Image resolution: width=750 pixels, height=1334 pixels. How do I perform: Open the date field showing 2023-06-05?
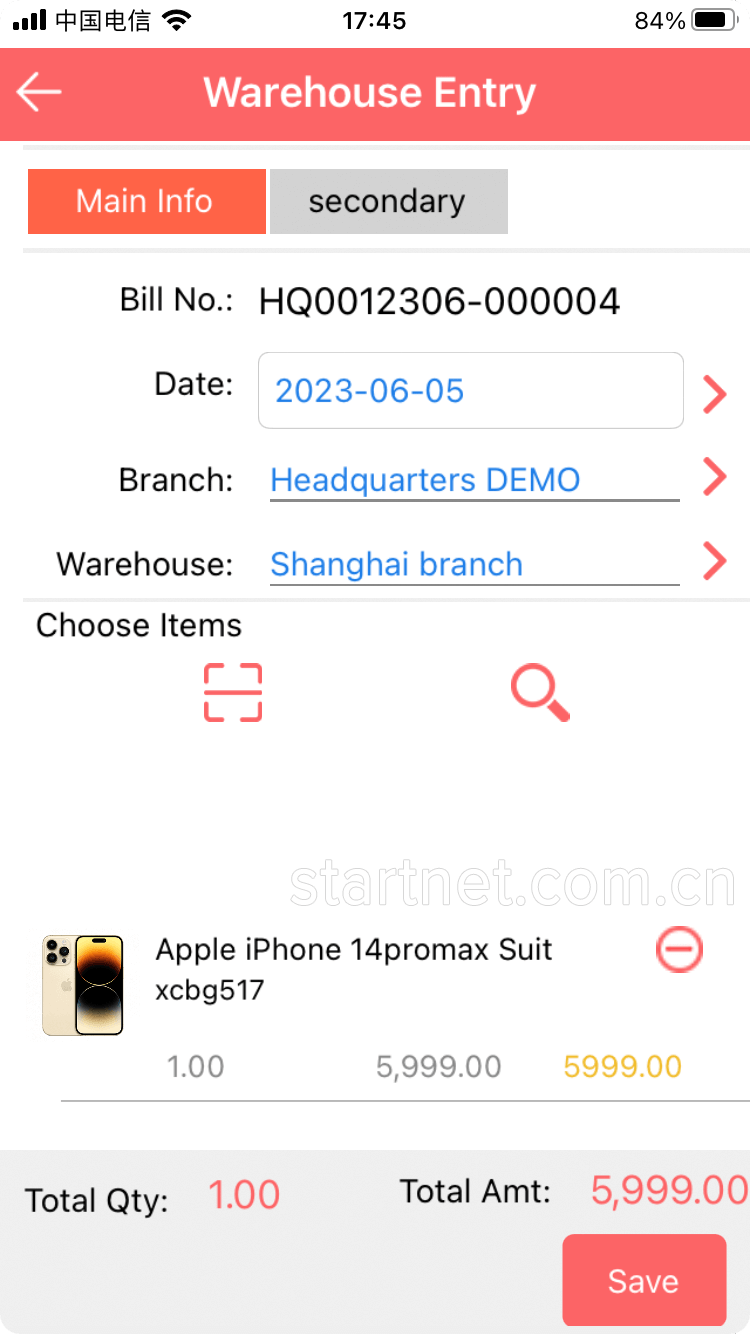[x=470, y=390]
